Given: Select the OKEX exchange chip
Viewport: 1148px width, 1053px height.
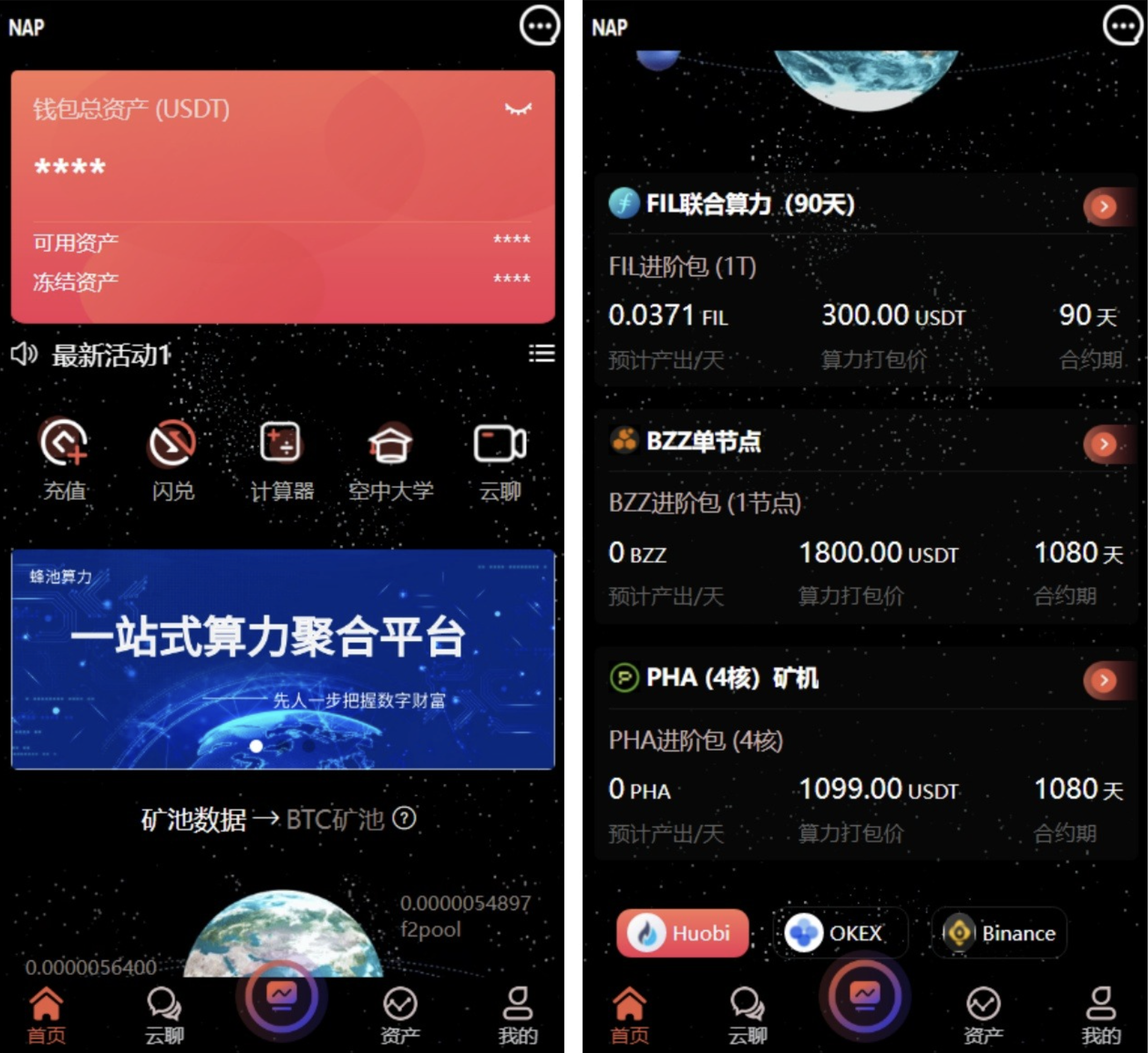Looking at the screenshot, I should pyautogui.click(x=839, y=933).
